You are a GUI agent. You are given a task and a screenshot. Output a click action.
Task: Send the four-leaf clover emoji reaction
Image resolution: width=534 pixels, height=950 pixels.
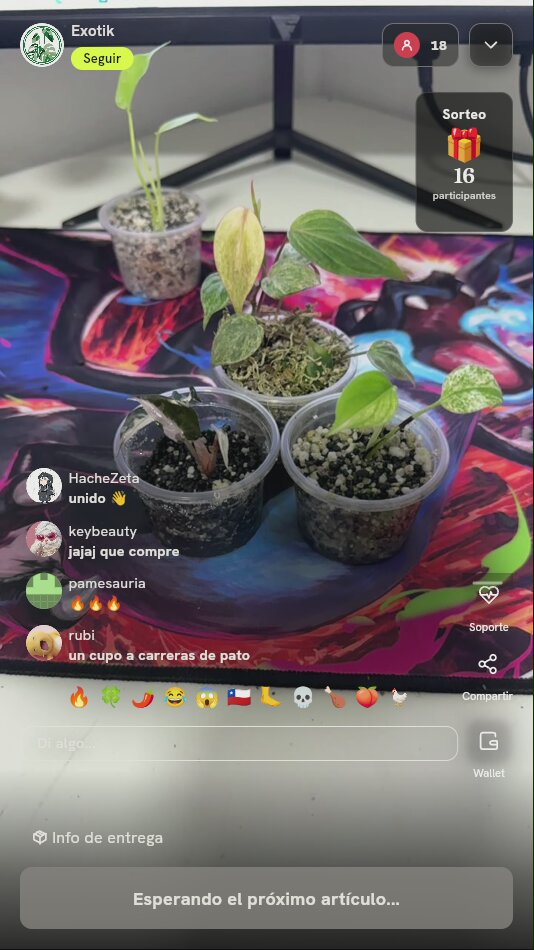[x=111, y=697]
